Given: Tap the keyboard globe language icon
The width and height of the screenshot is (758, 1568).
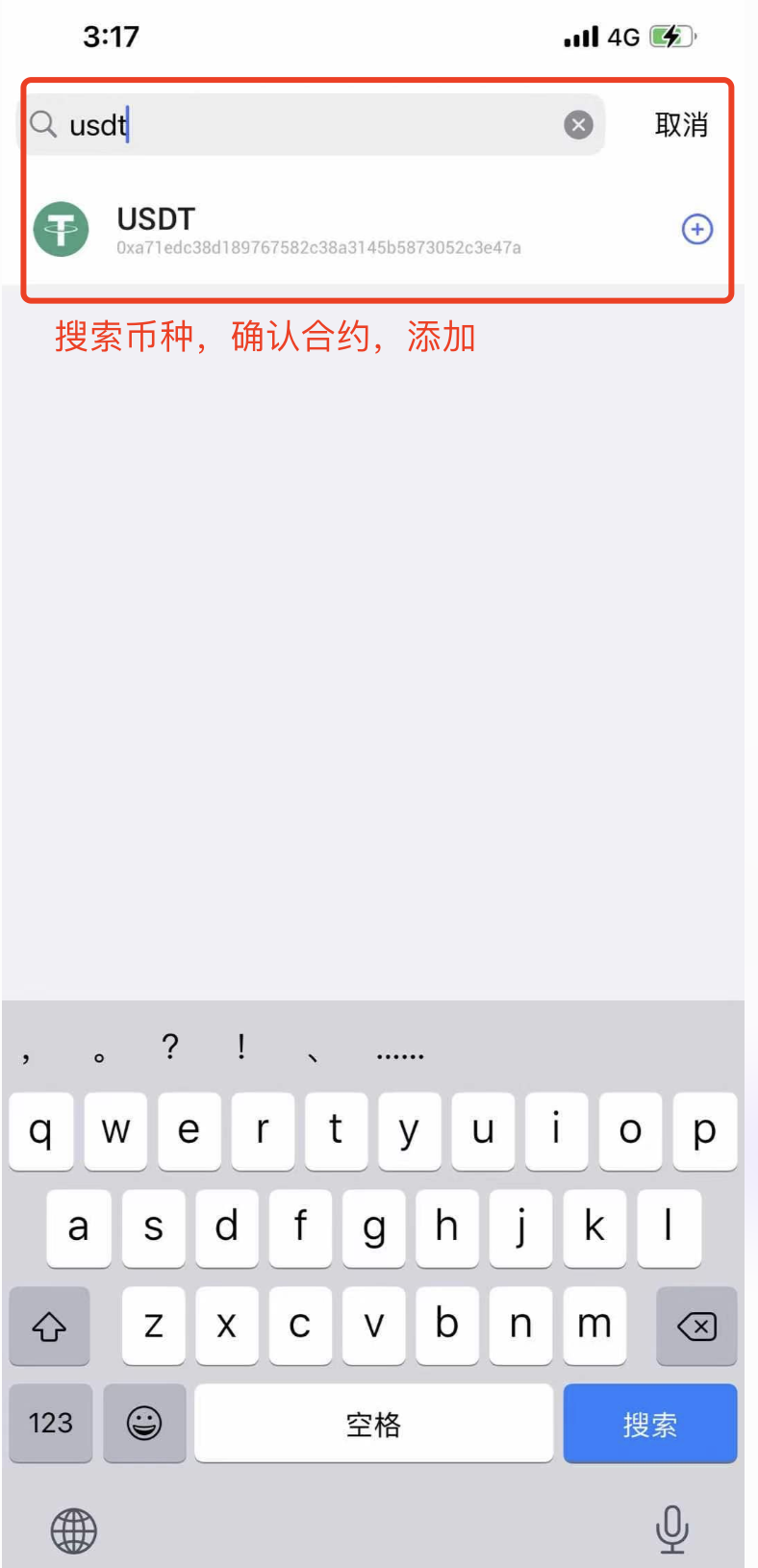Looking at the screenshot, I should (x=74, y=1530).
